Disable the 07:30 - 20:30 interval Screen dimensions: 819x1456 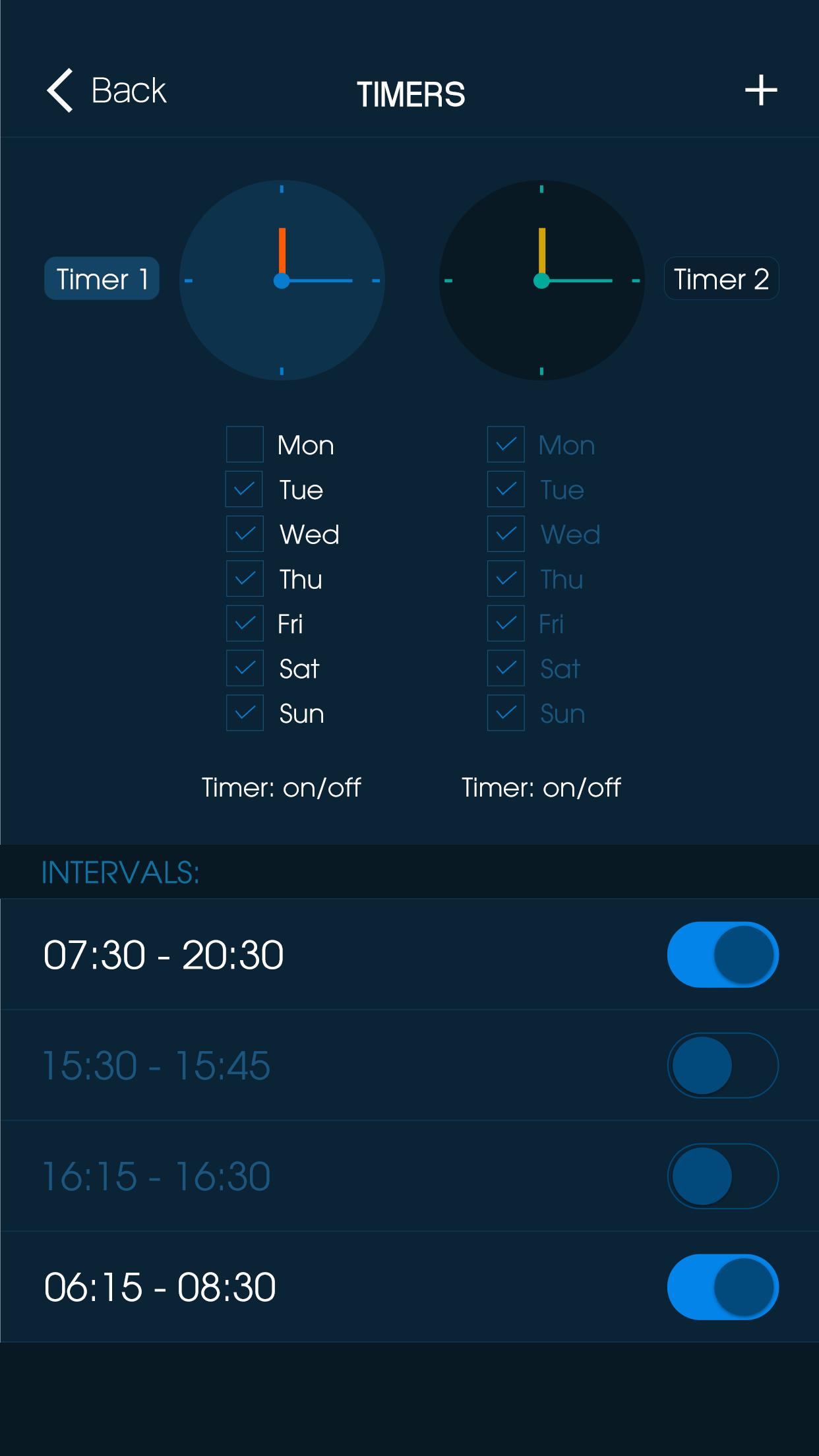(x=723, y=955)
